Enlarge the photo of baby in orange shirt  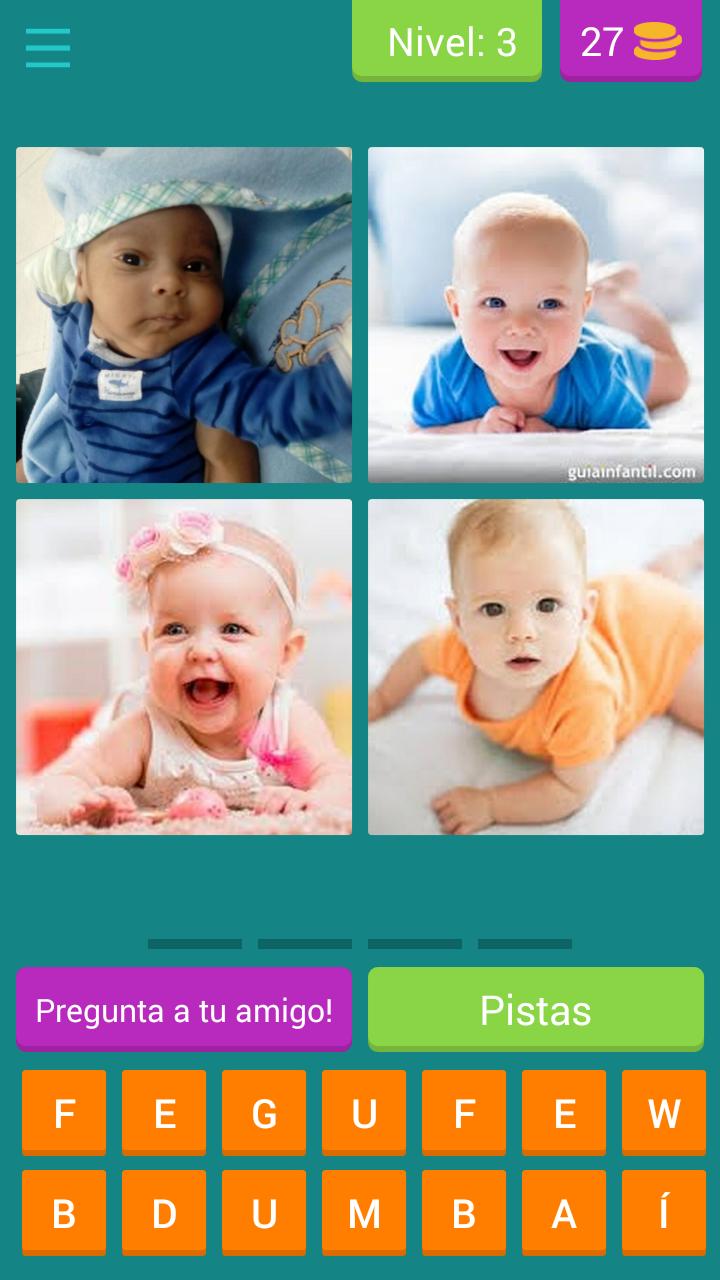[x=536, y=667]
